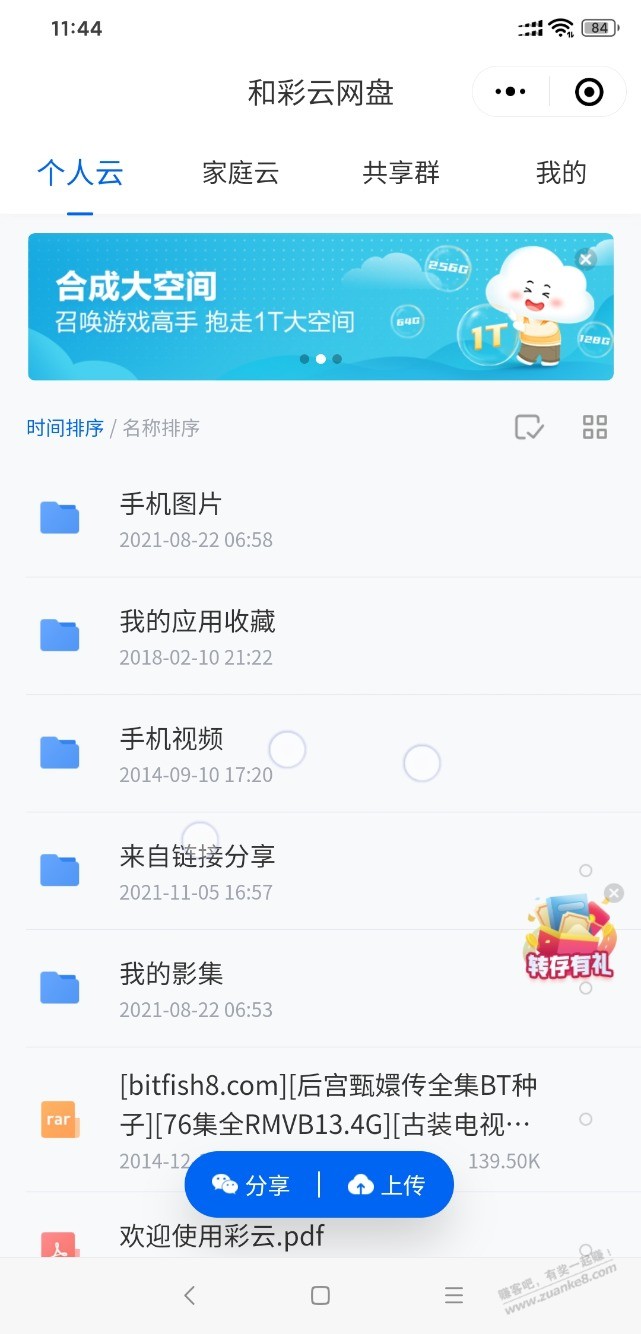The width and height of the screenshot is (641, 1334).
Task: Close the 转存有礼 floating promo
Action: 614,893
